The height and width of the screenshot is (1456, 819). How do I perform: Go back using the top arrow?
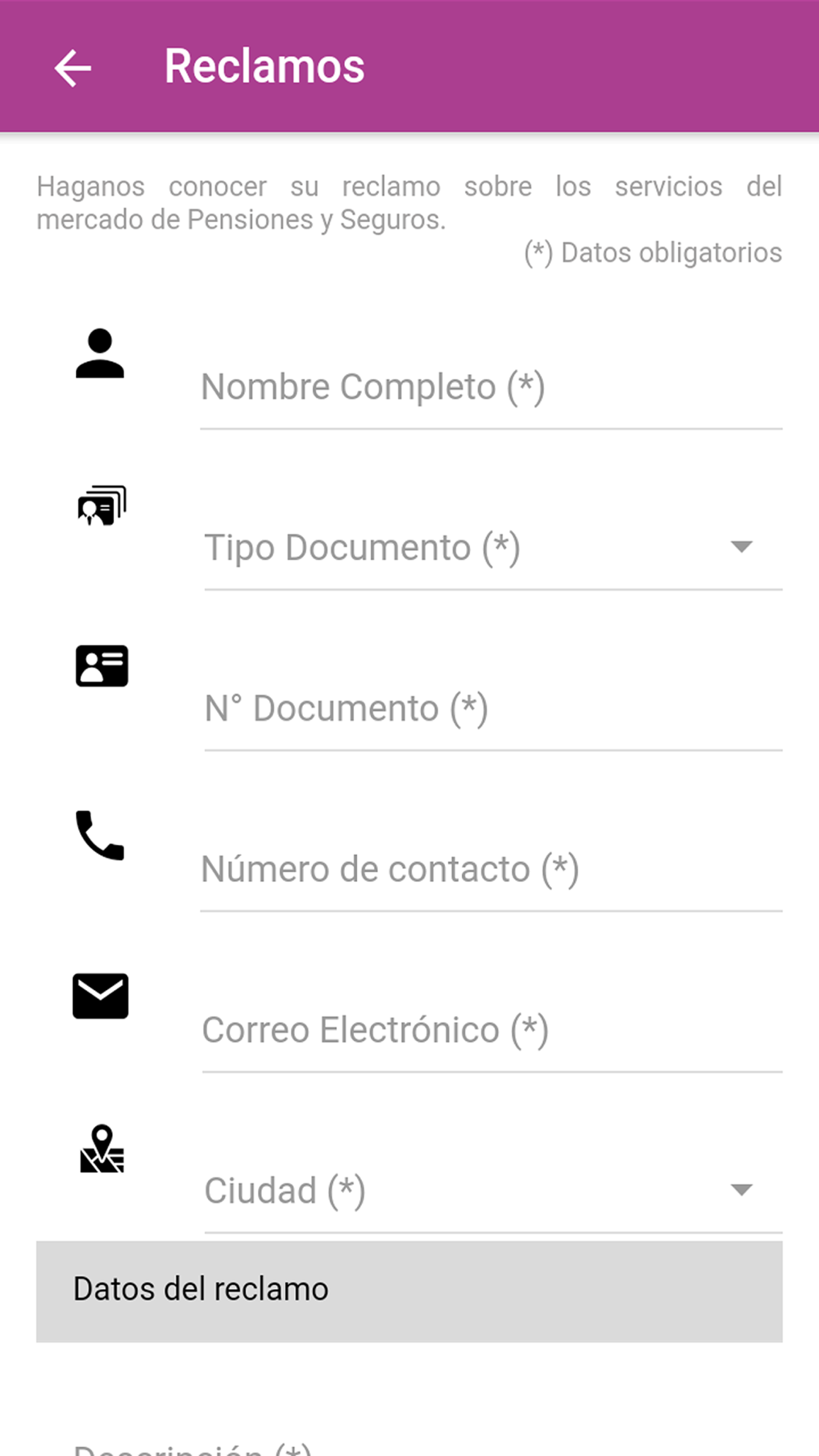click(x=73, y=67)
